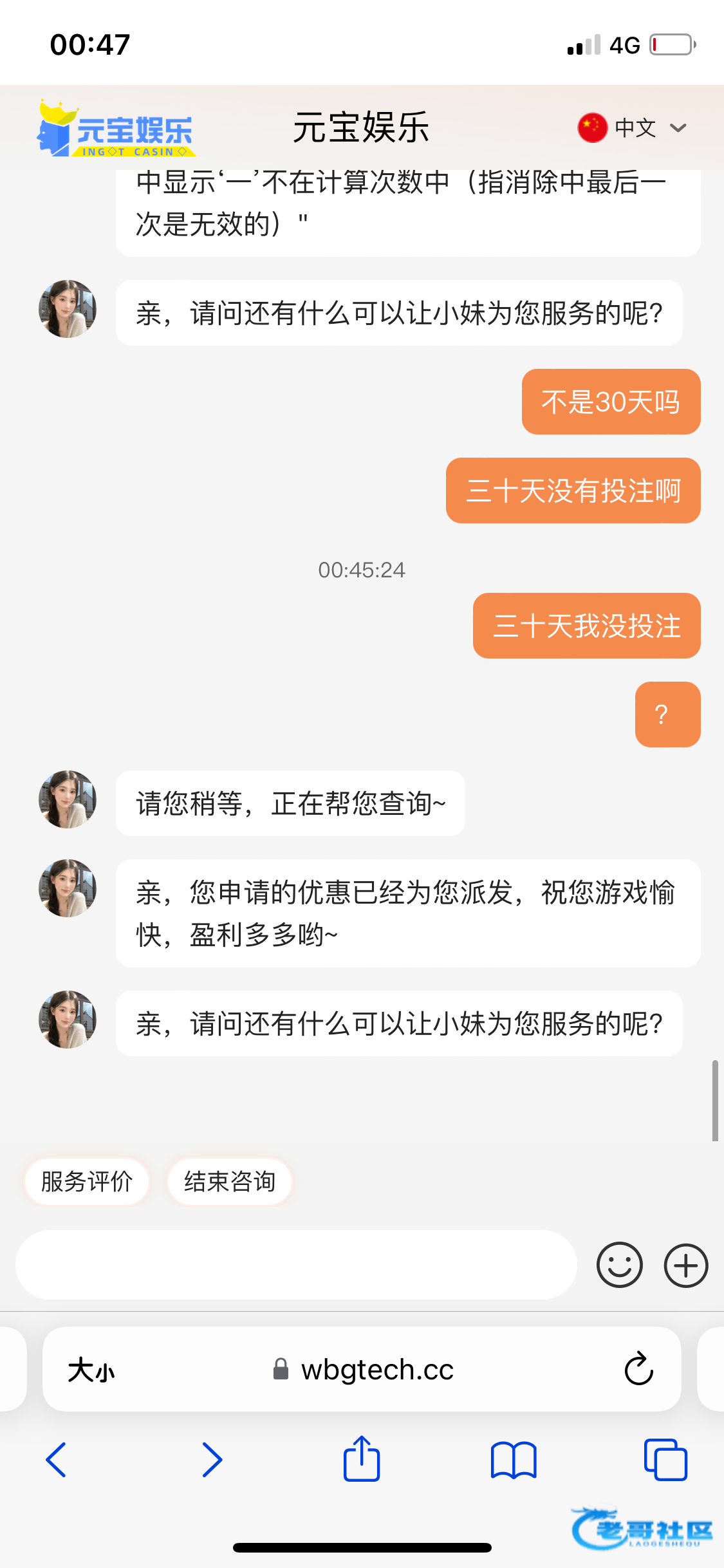Image resolution: width=724 pixels, height=1568 pixels.
Task: Share this page
Action: pos(362,1459)
